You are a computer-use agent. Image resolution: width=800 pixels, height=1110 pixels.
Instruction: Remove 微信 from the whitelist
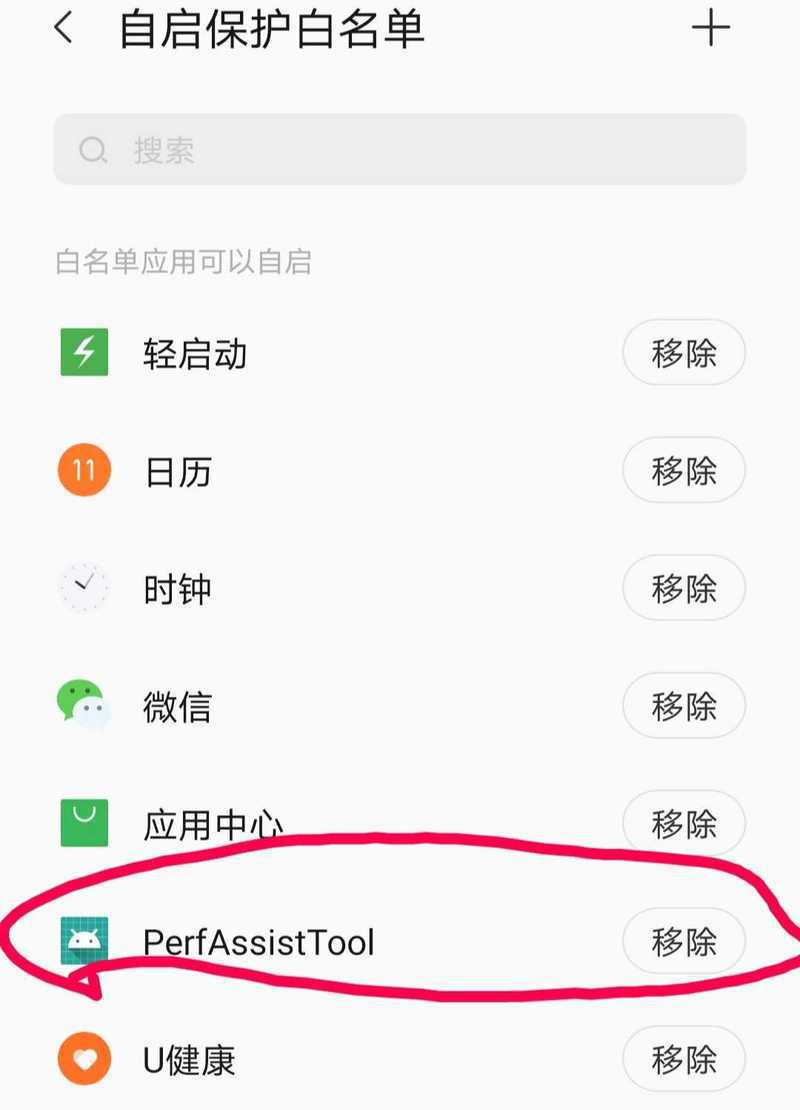pyautogui.click(x=684, y=706)
